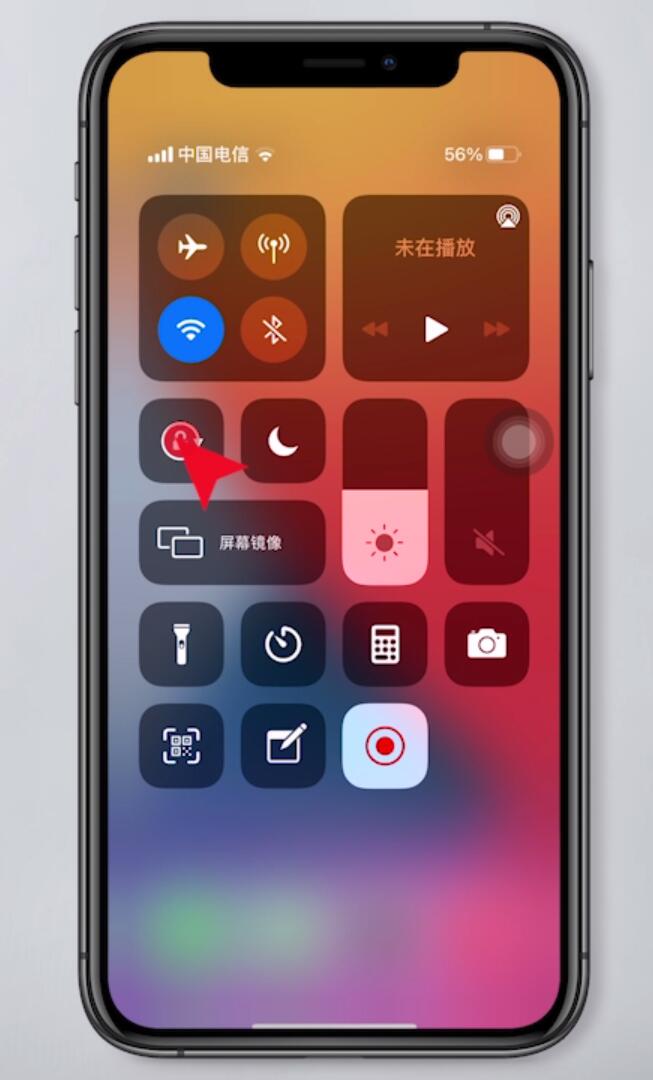Image resolution: width=653 pixels, height=1080 pixels.
Task: Open the timer
Action: pyautogui.click(x=283, y=644)
